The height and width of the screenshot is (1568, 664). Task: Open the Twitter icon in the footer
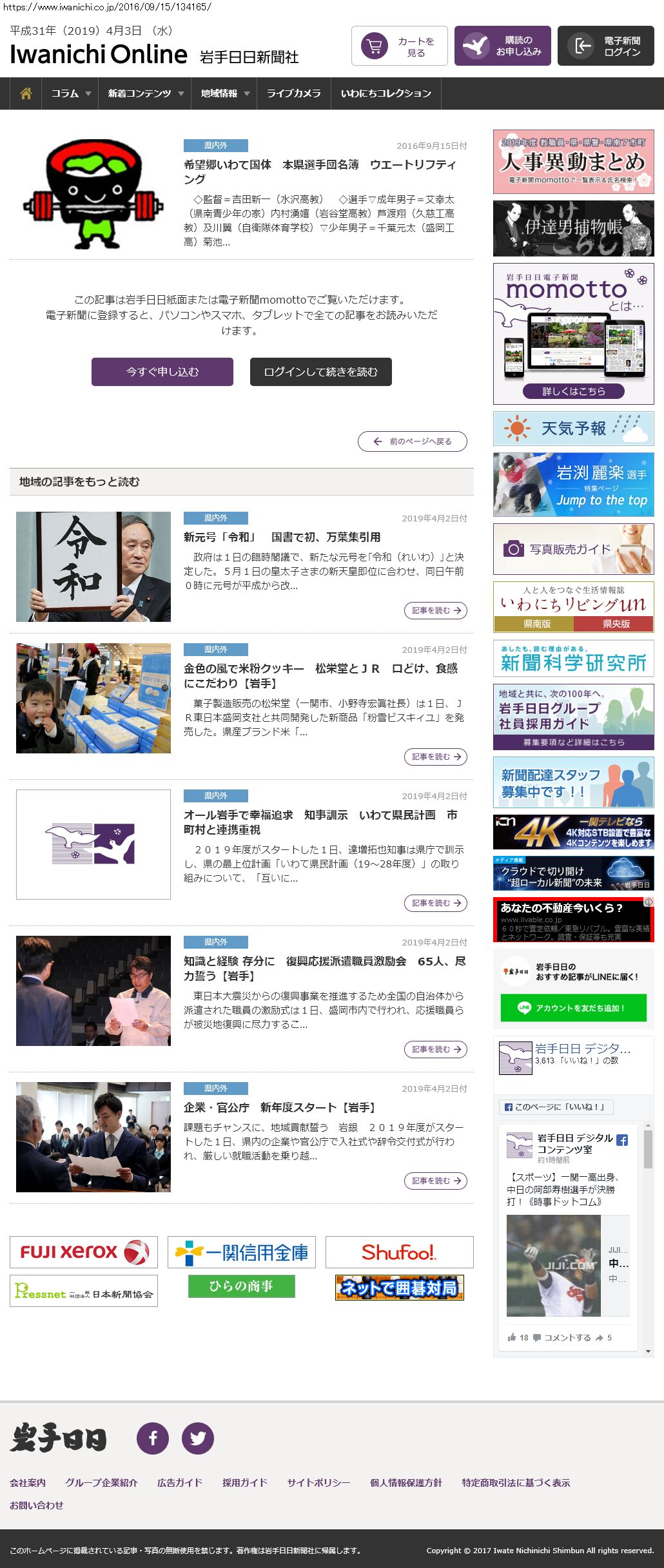(x=198, y=1438)
